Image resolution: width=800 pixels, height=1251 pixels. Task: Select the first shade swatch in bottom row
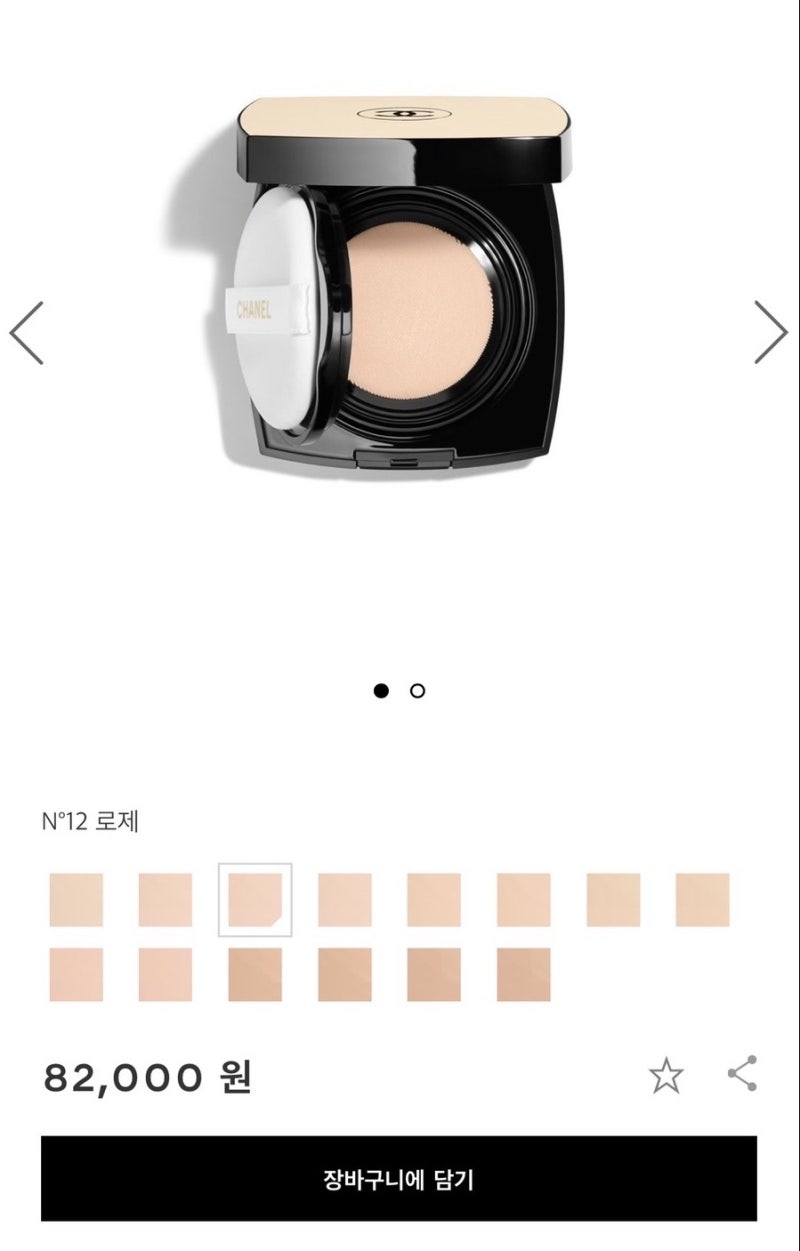(x=76, y=975)
